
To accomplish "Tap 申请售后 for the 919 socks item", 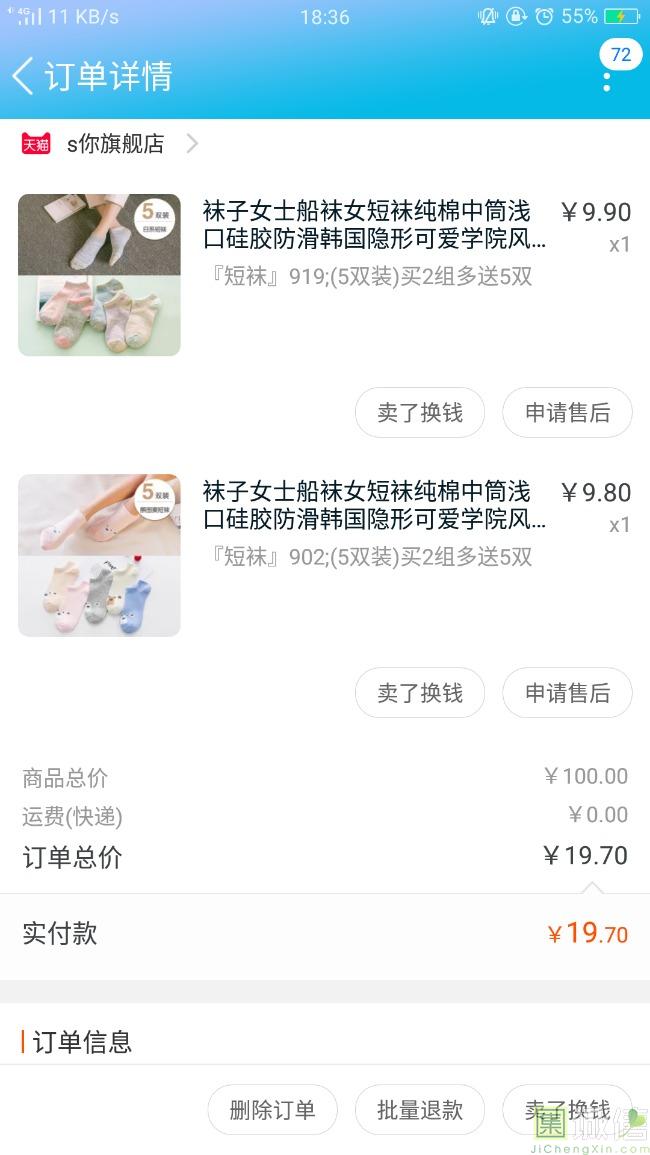I will pos(567,413).
